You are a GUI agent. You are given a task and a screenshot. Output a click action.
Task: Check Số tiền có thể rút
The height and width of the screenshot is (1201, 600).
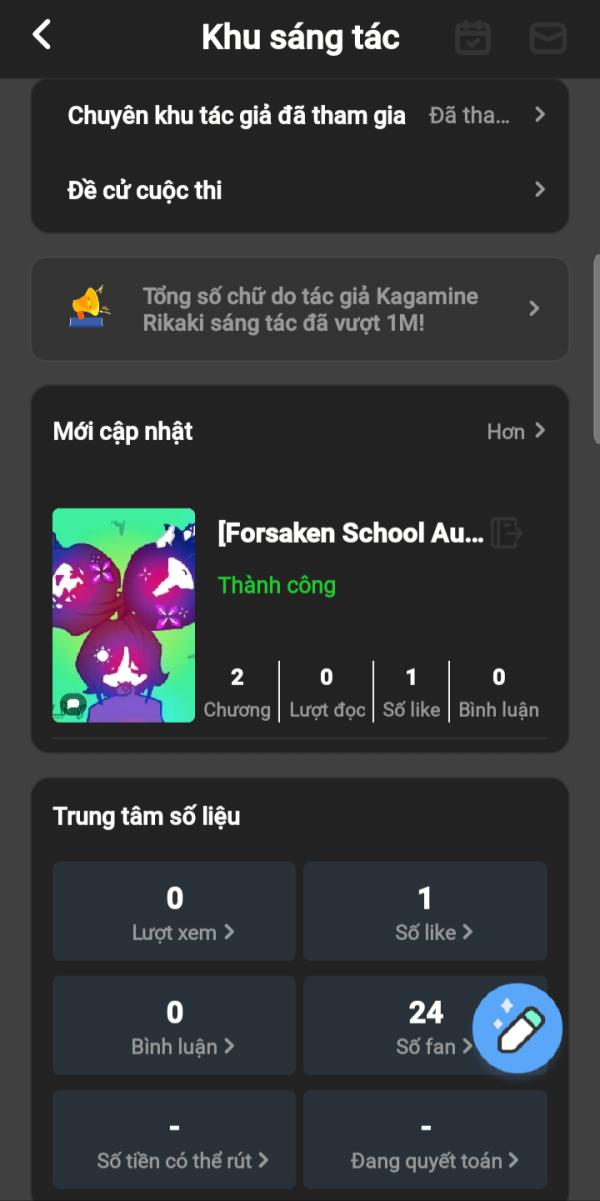174,1142
